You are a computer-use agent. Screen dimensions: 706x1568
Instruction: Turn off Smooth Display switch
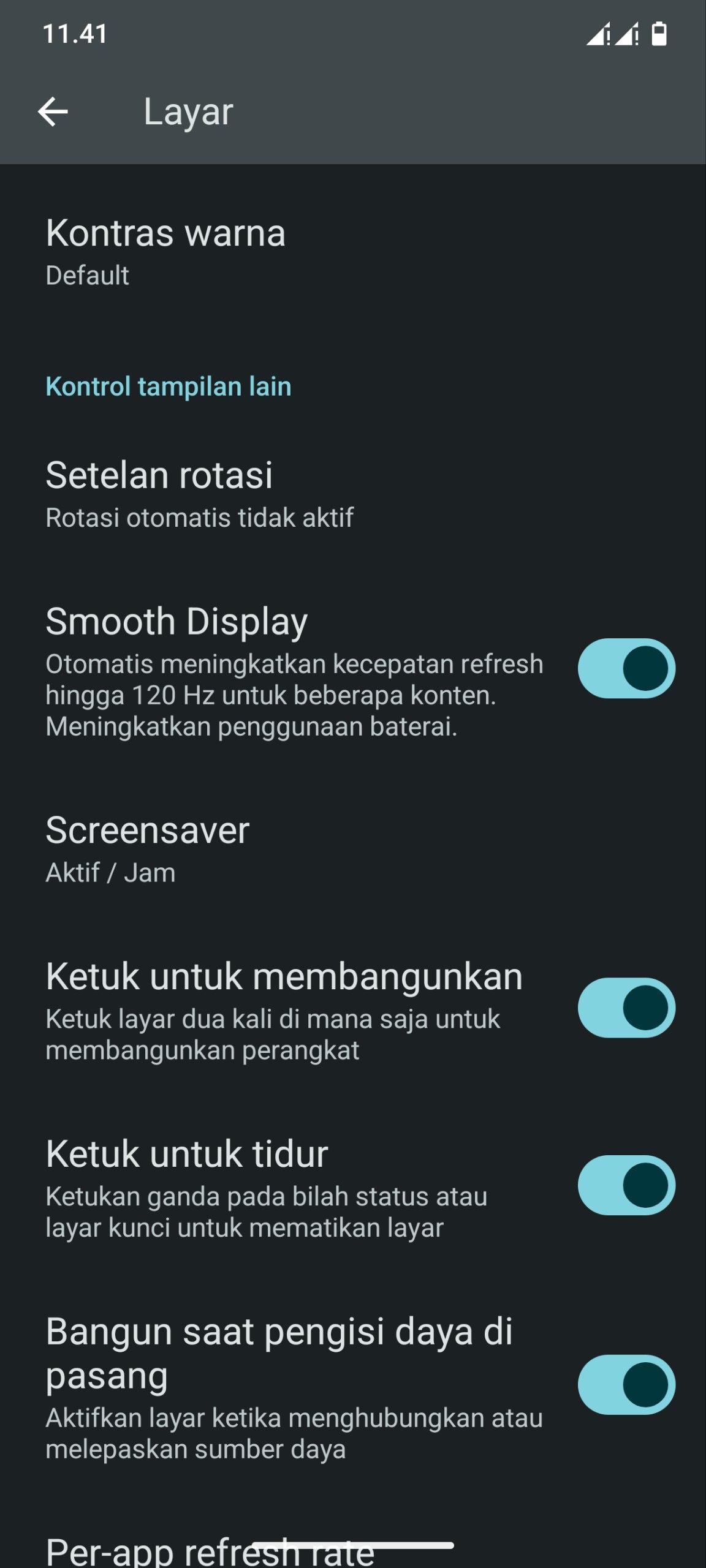[x=626, y=668]
